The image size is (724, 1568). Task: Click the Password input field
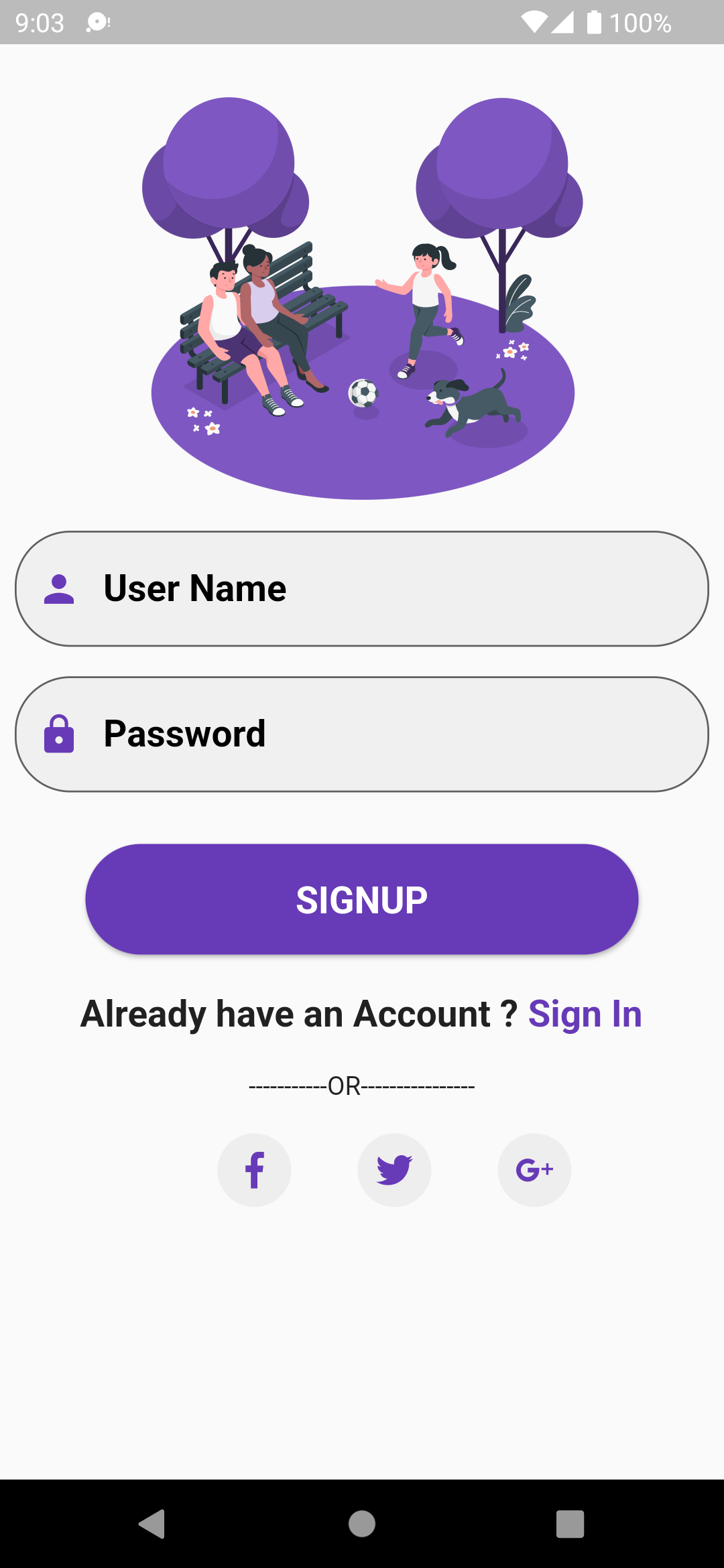(362, 734)
